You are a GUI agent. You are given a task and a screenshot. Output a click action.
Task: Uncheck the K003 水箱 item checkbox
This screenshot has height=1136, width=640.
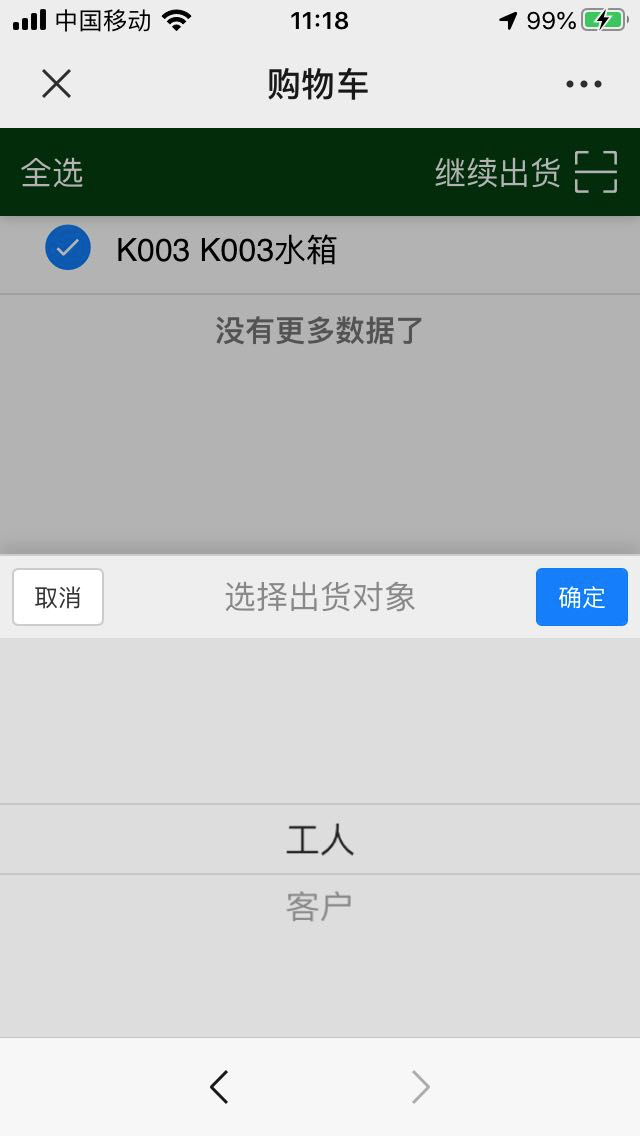[67, 248]
